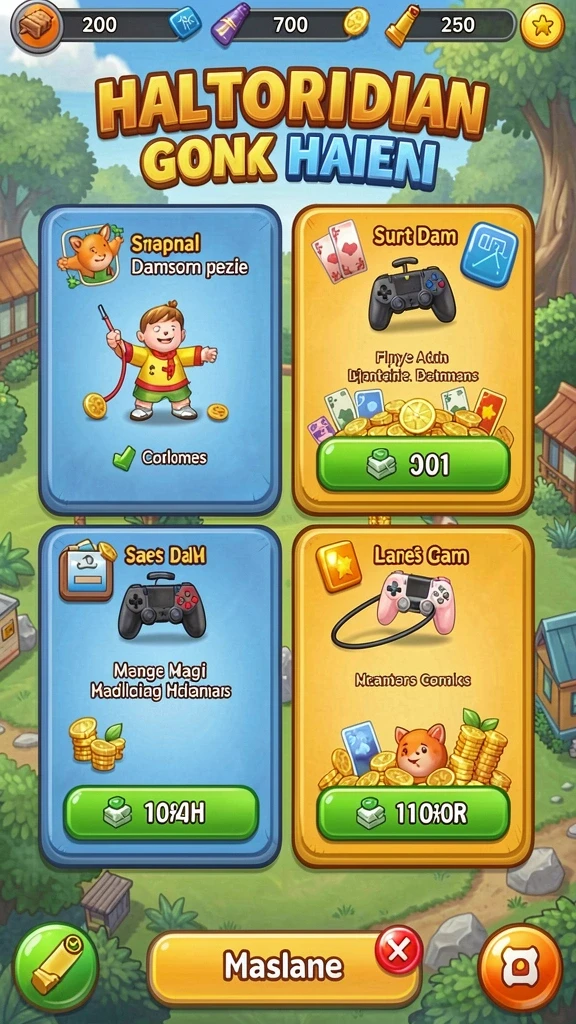
Task: Open the Surt Dam controller card
Action: pyautogui.click(x=413, y=360)
